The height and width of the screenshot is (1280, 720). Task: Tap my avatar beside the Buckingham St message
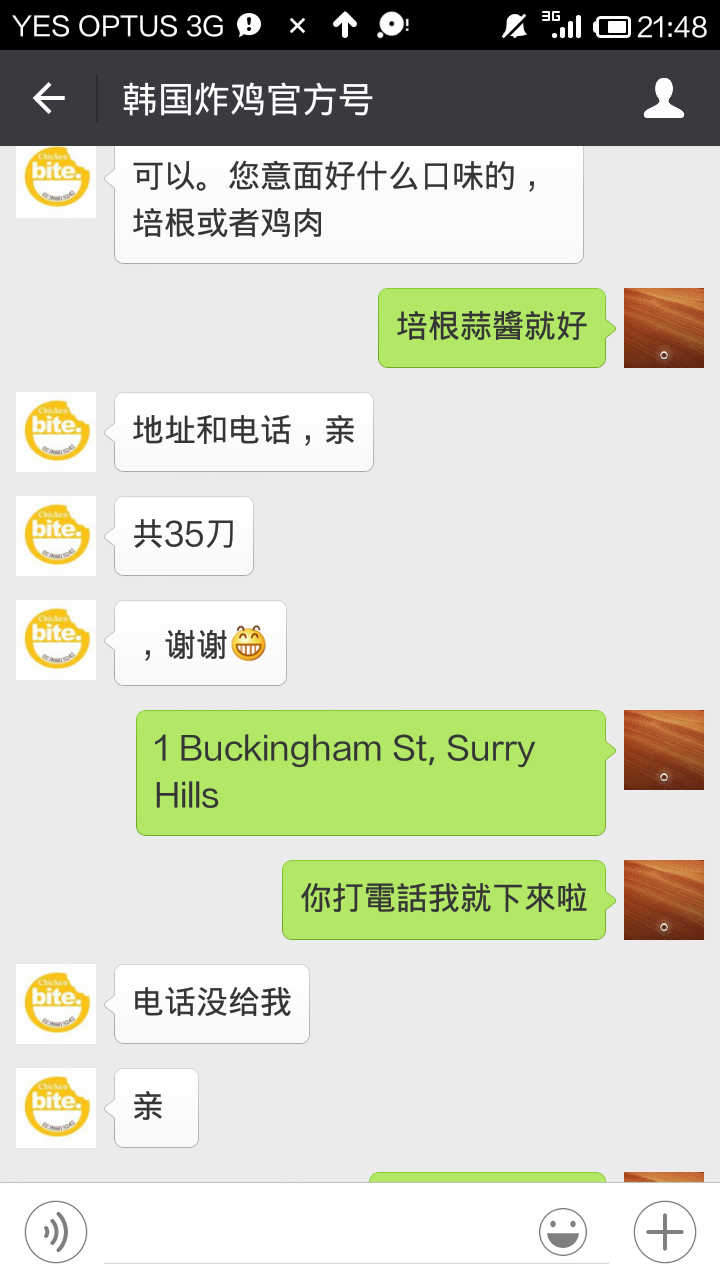click(664, 750)
